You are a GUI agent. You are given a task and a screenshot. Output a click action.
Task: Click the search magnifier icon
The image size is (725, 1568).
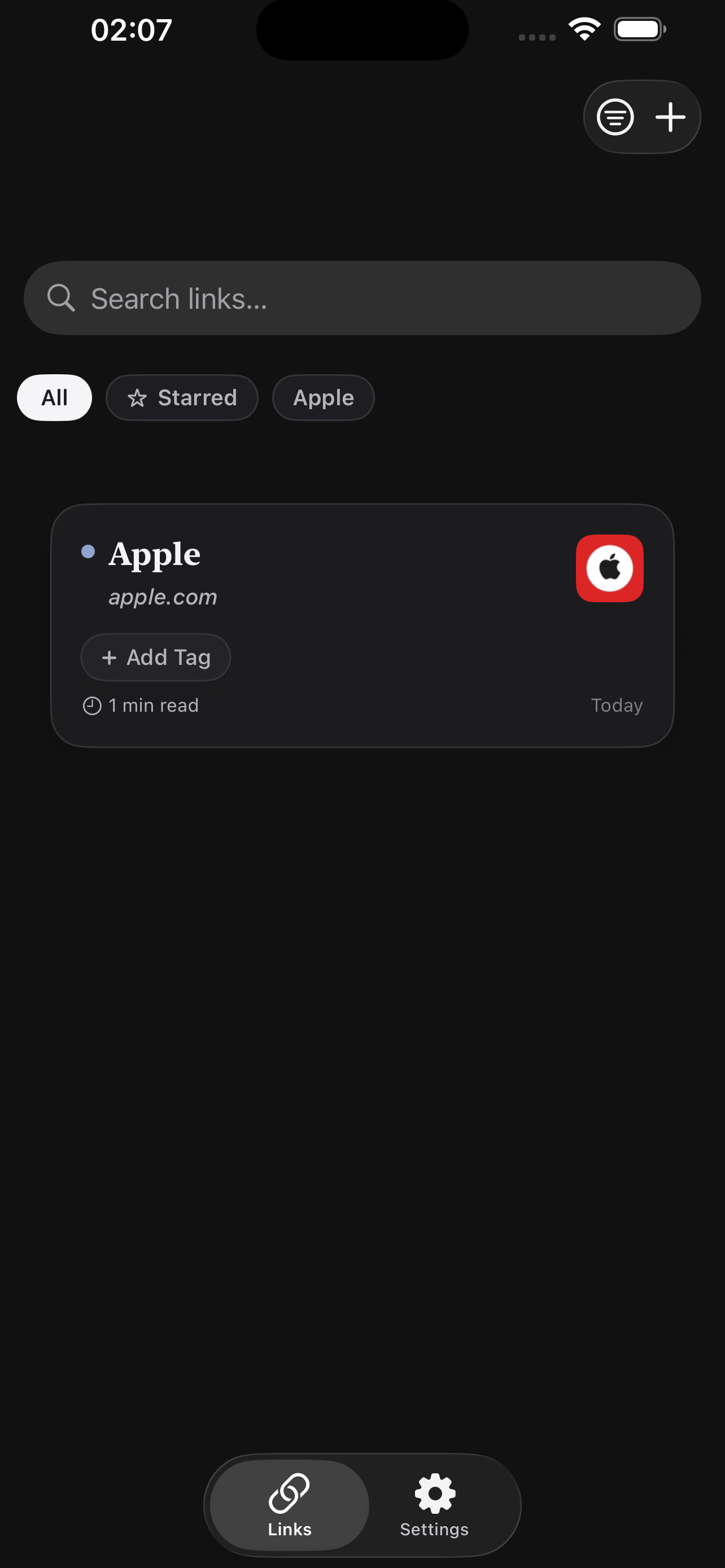coord(60,297)
